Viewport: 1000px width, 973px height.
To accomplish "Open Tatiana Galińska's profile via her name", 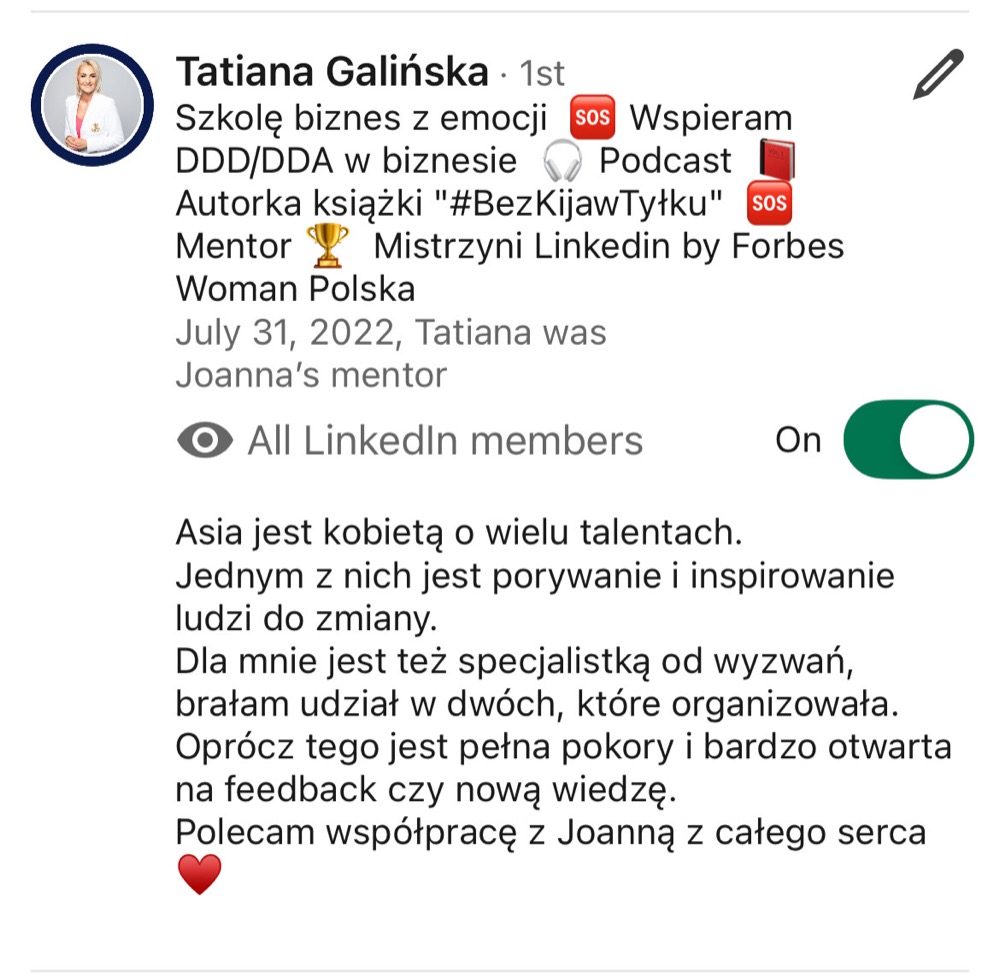I will pos(332,72).
